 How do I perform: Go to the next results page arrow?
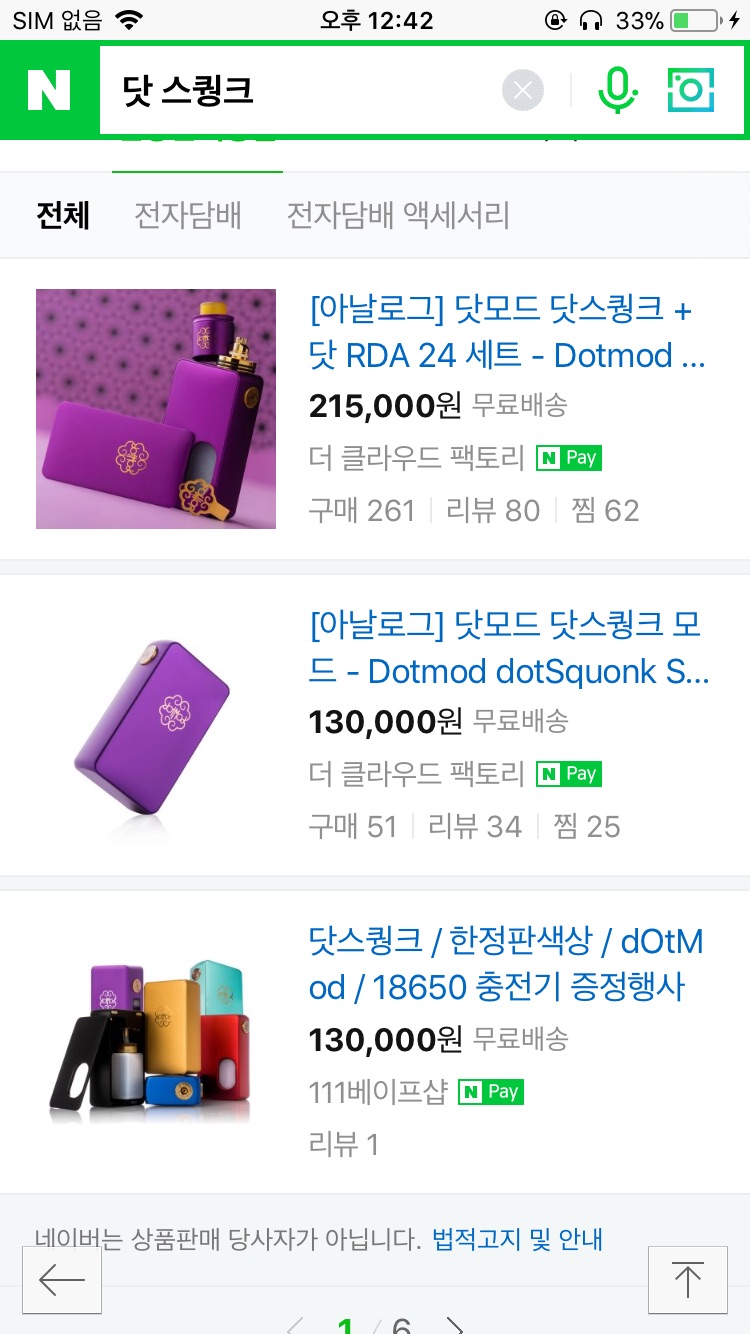coord(455,1326)
